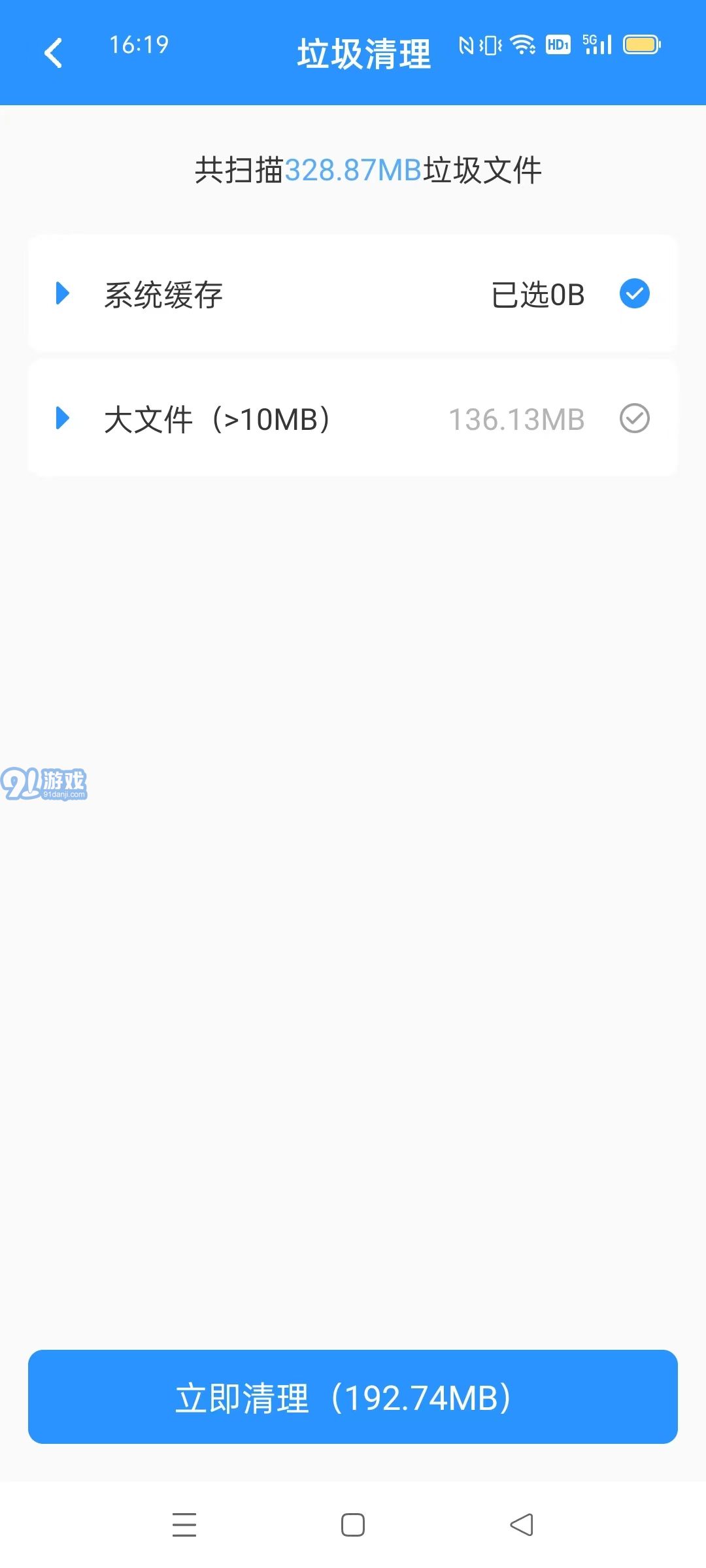Select the 大文件 (>10MB) checkbox
The width and height of the screenshot is (706, 1568).
(634, 418)
